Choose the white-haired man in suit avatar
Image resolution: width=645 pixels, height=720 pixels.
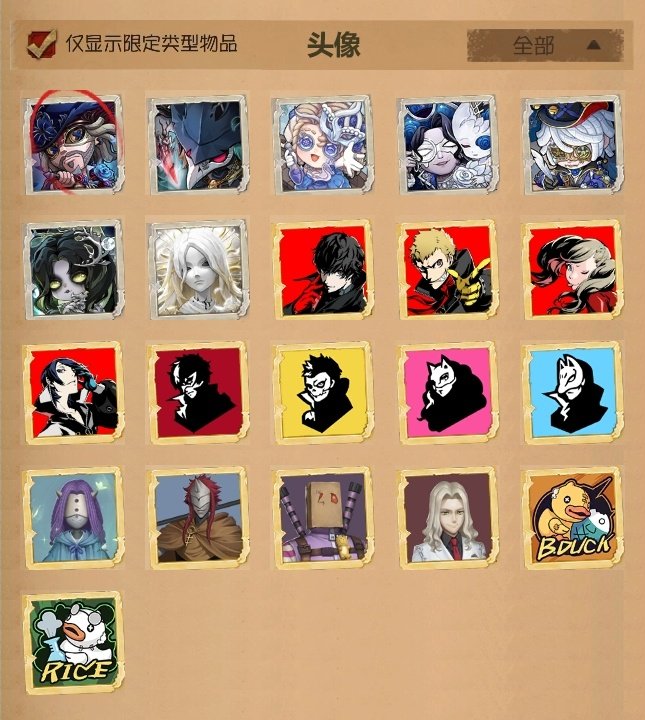pos(448,516)
